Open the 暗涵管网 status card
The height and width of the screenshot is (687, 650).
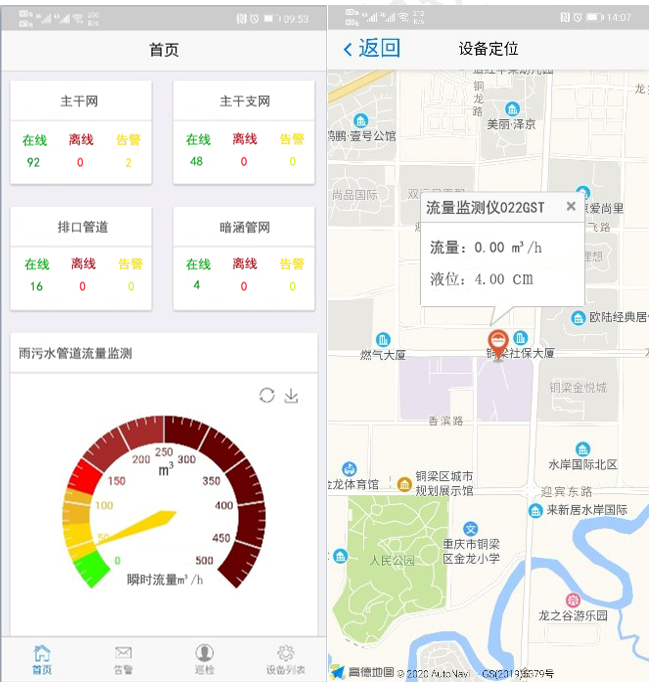click(x=244, y=257)
